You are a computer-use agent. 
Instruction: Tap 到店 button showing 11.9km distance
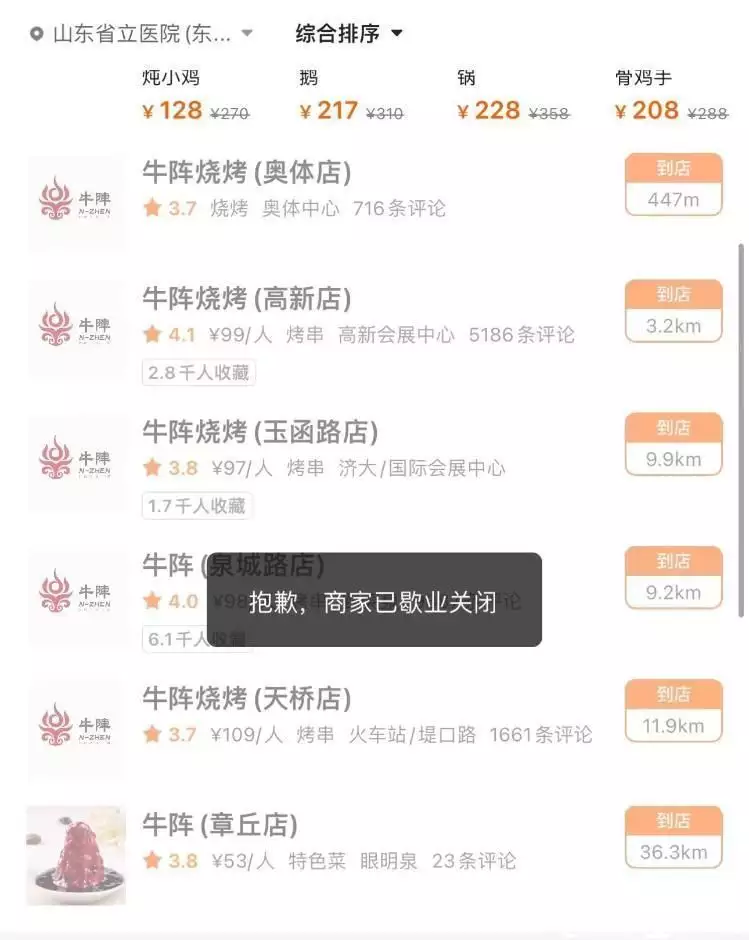[x=673, y=711]
